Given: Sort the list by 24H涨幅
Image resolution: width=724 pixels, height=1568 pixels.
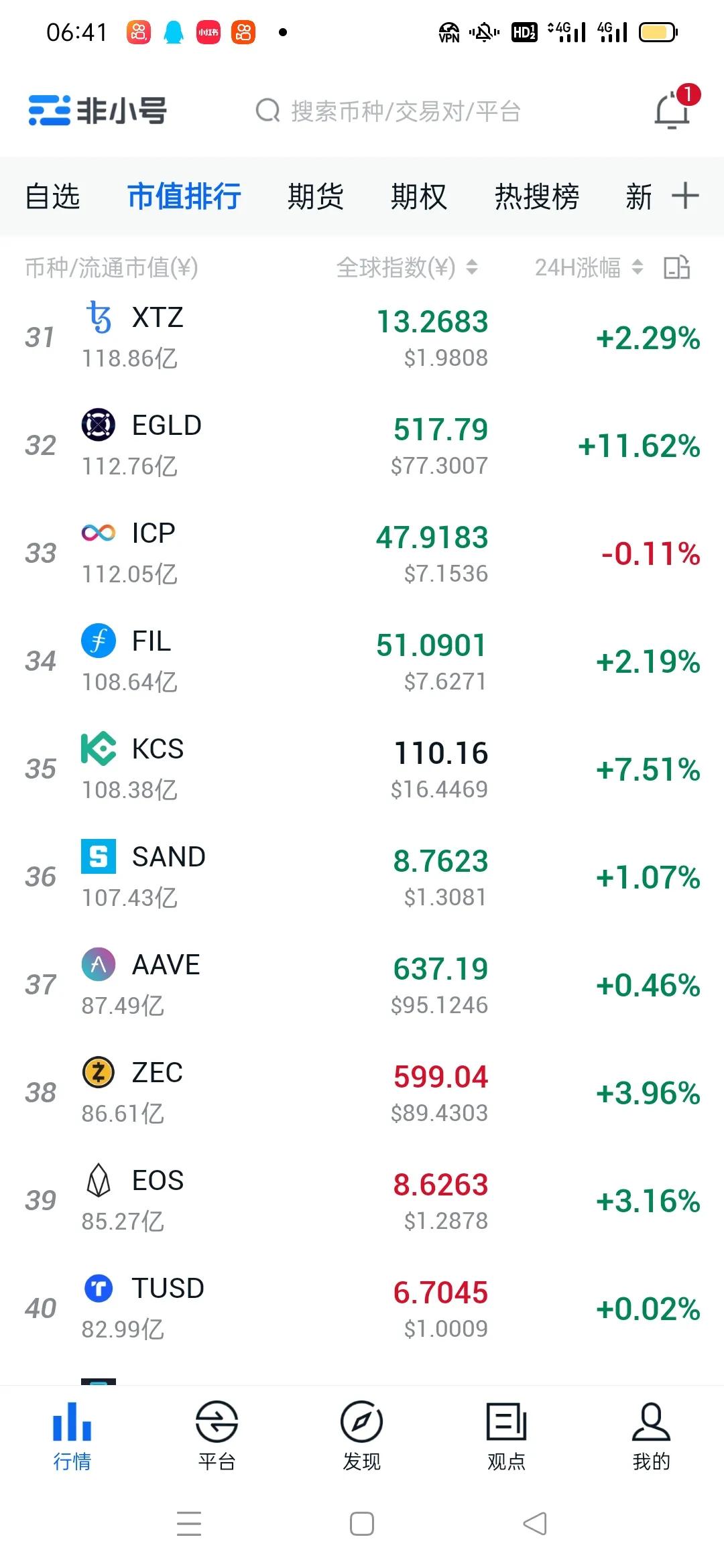Looking at the screenshot, I should [x=589, y=268].
